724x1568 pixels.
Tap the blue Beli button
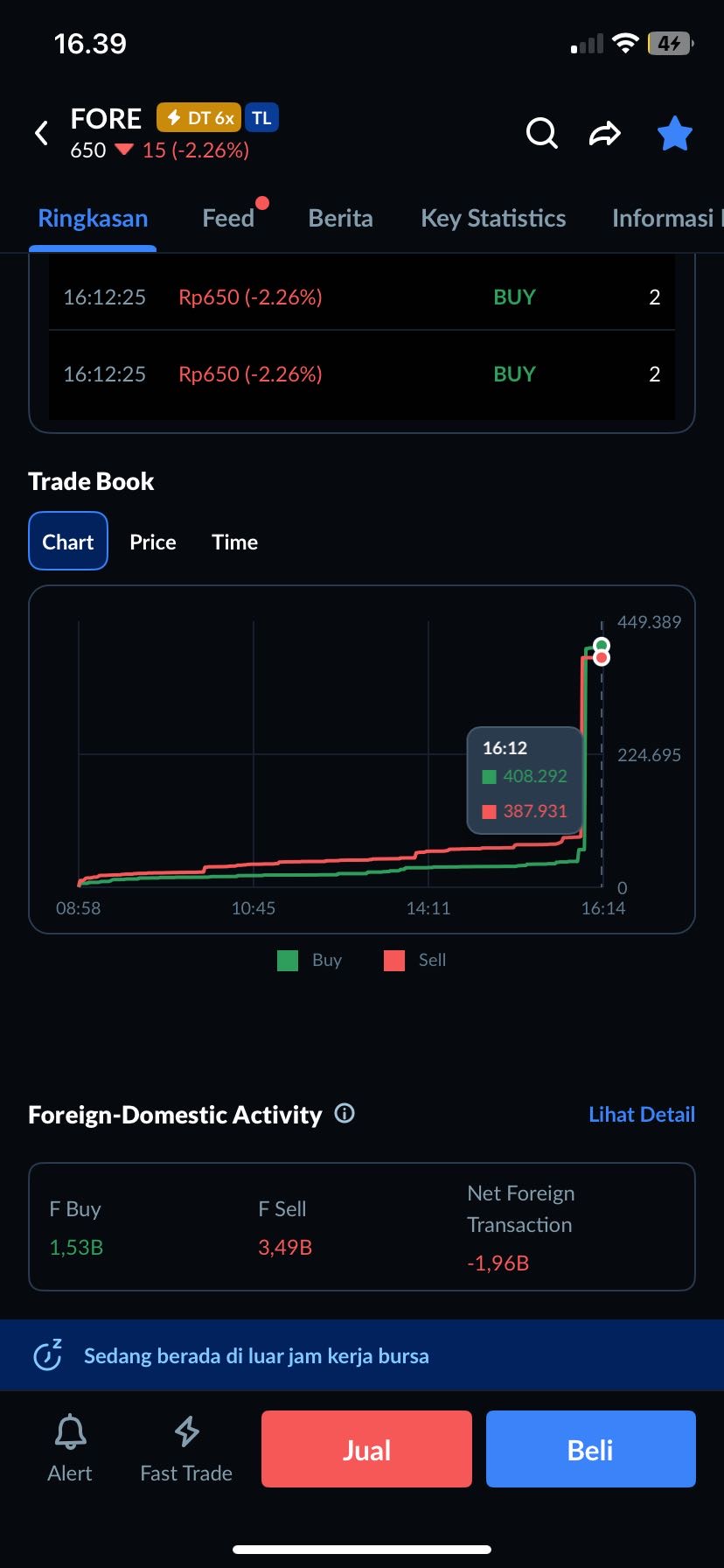tap(590, 1449)
